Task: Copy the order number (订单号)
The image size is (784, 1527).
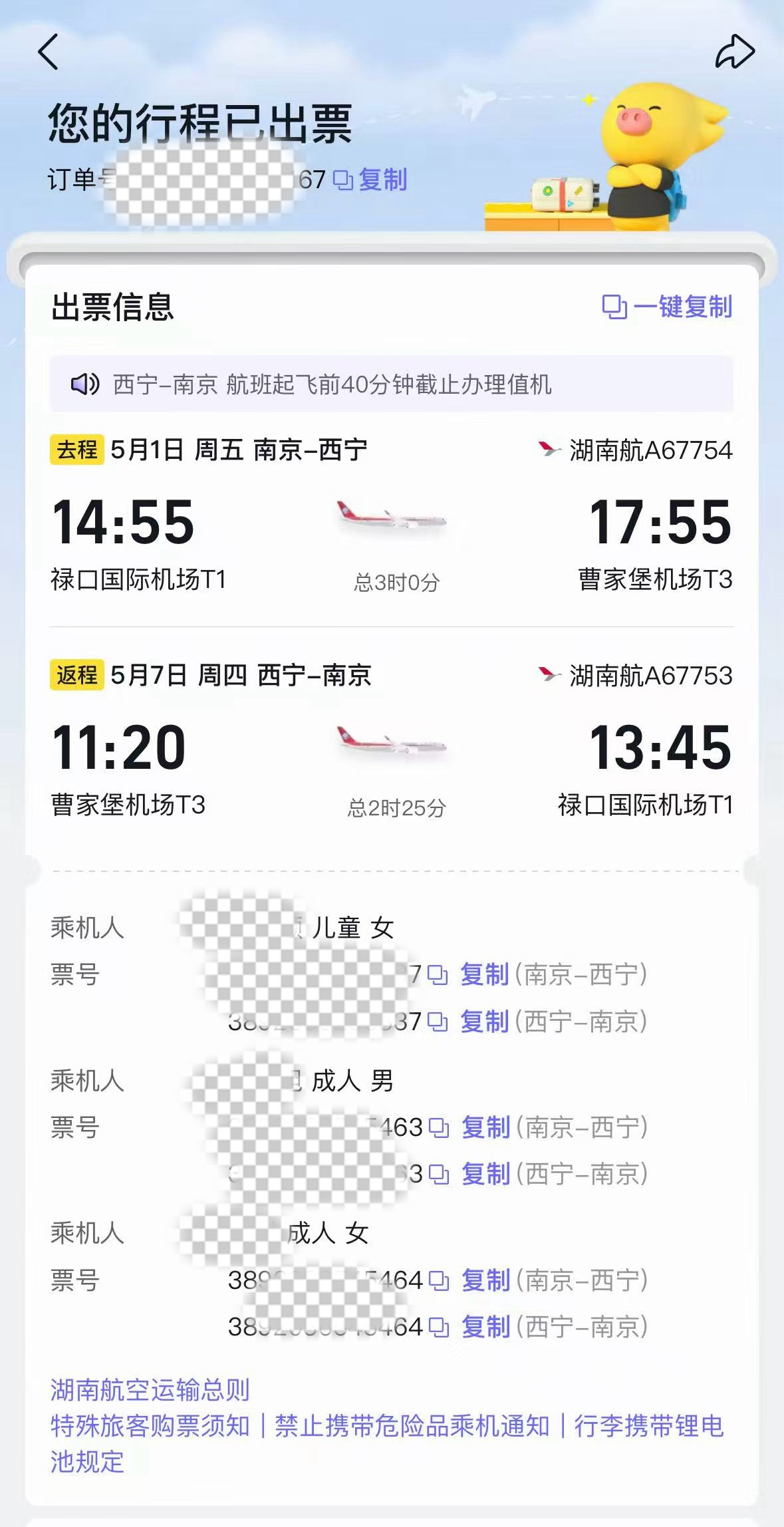Action: pyautogui.click(x=371, y=180)
